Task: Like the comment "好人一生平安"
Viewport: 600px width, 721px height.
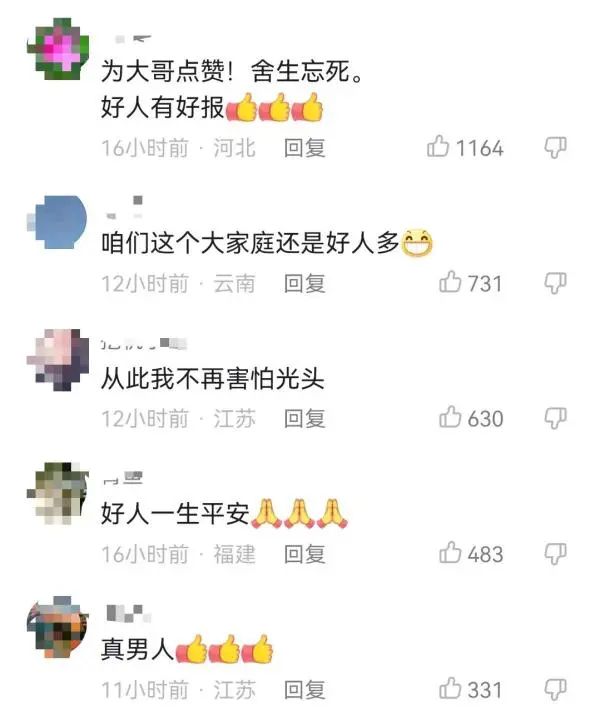Action: pos(450,553)
